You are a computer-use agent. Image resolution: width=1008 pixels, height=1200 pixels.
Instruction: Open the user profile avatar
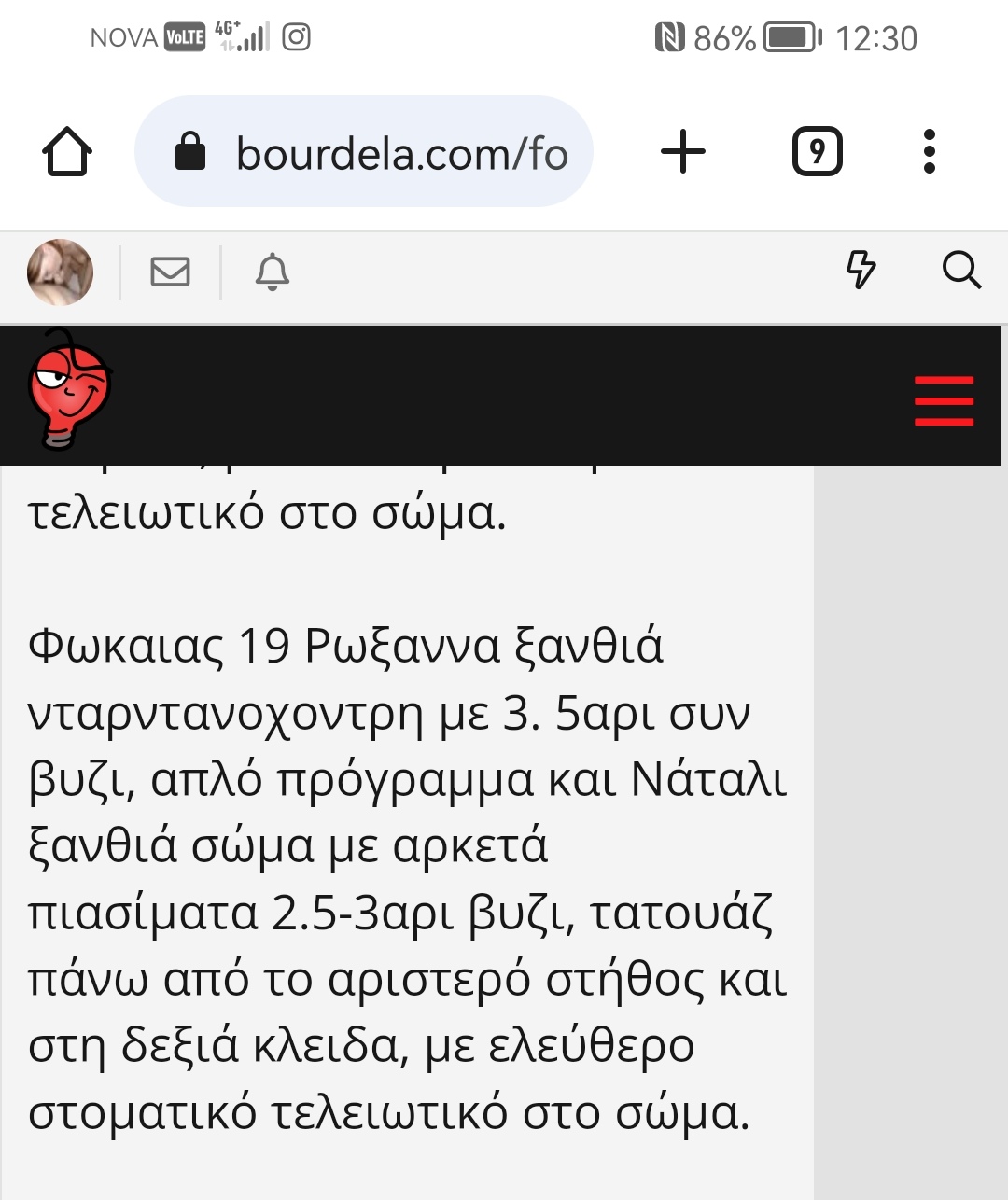(x=61, y=272)
